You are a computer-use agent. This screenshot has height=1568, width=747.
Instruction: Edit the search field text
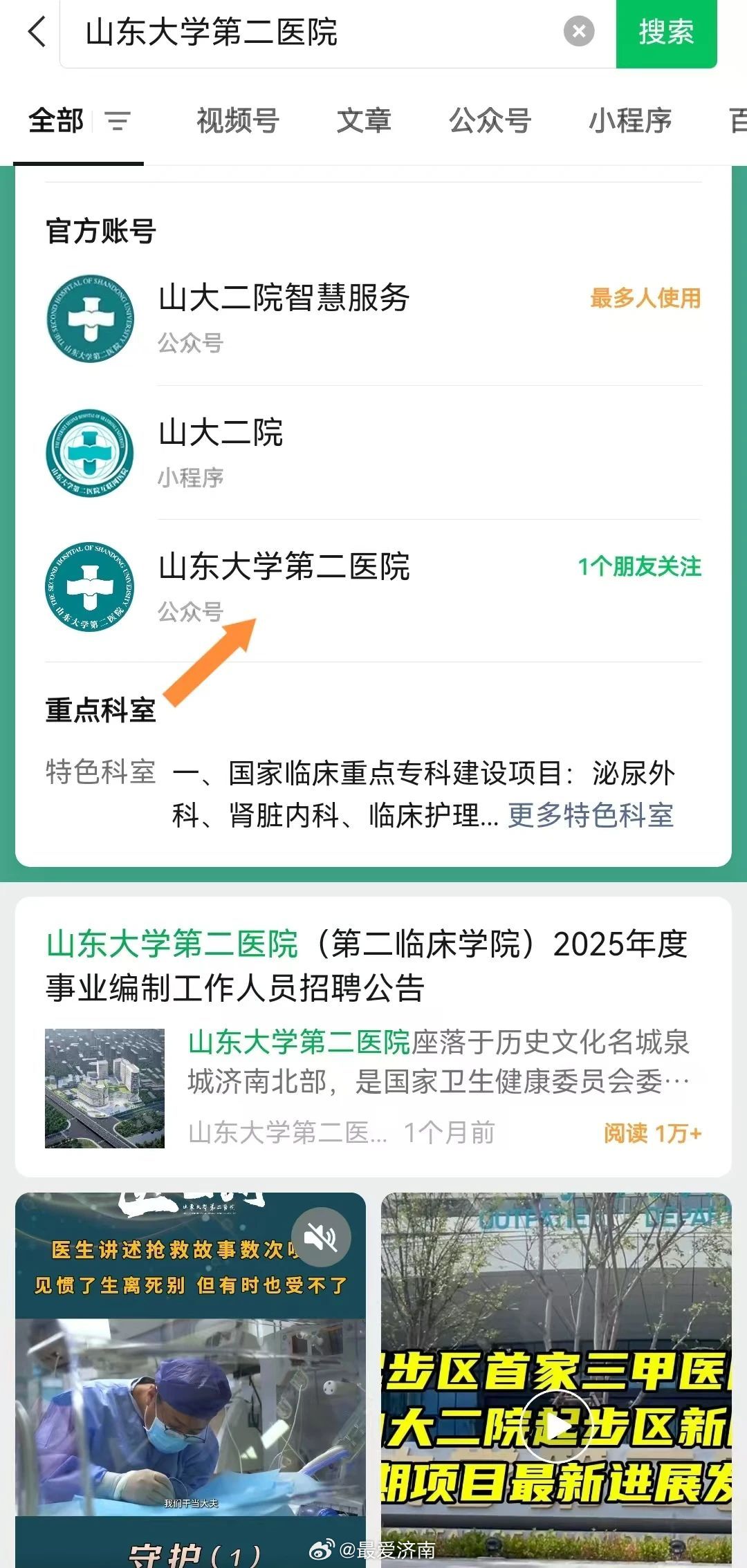tap(311, 32)
